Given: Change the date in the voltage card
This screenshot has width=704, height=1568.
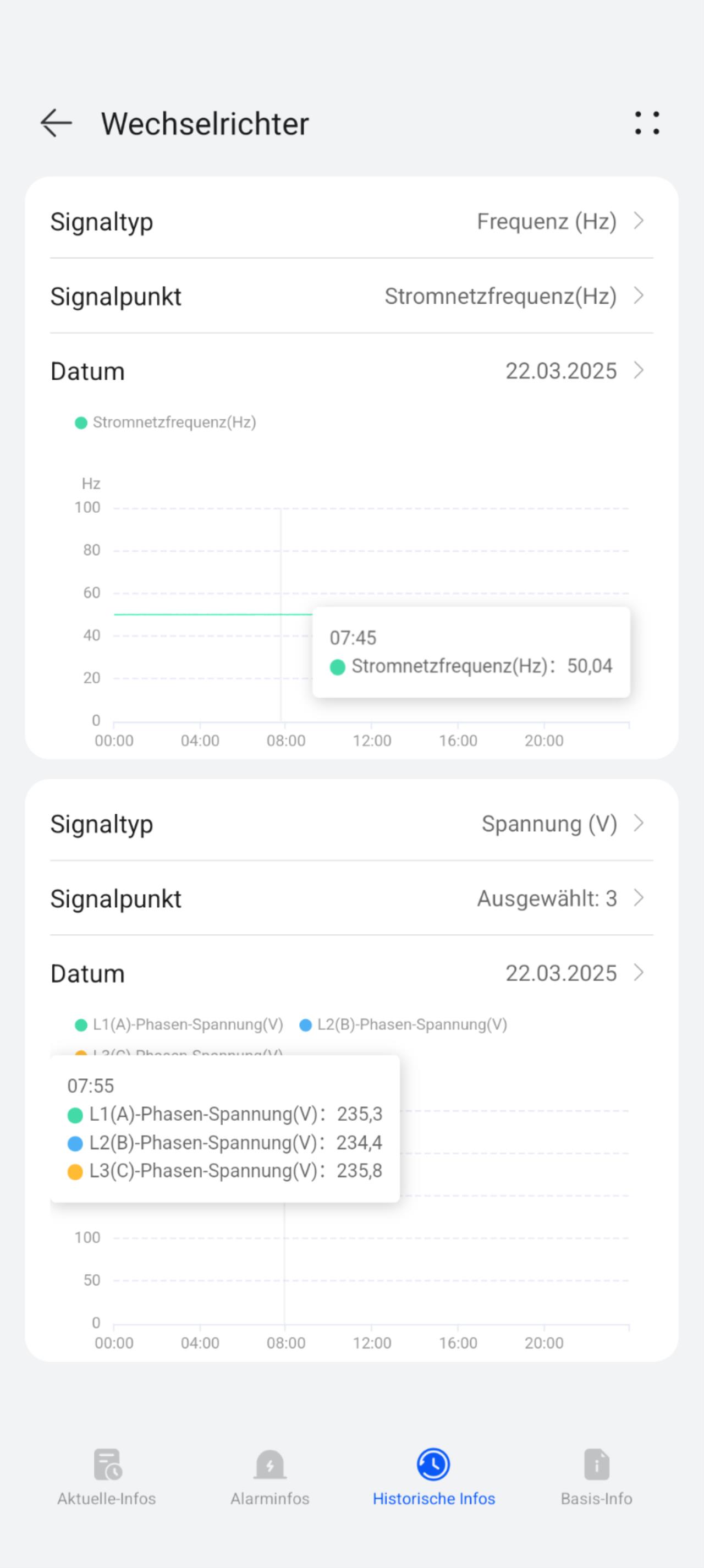Looking at the screenshot, I should 351,973.
